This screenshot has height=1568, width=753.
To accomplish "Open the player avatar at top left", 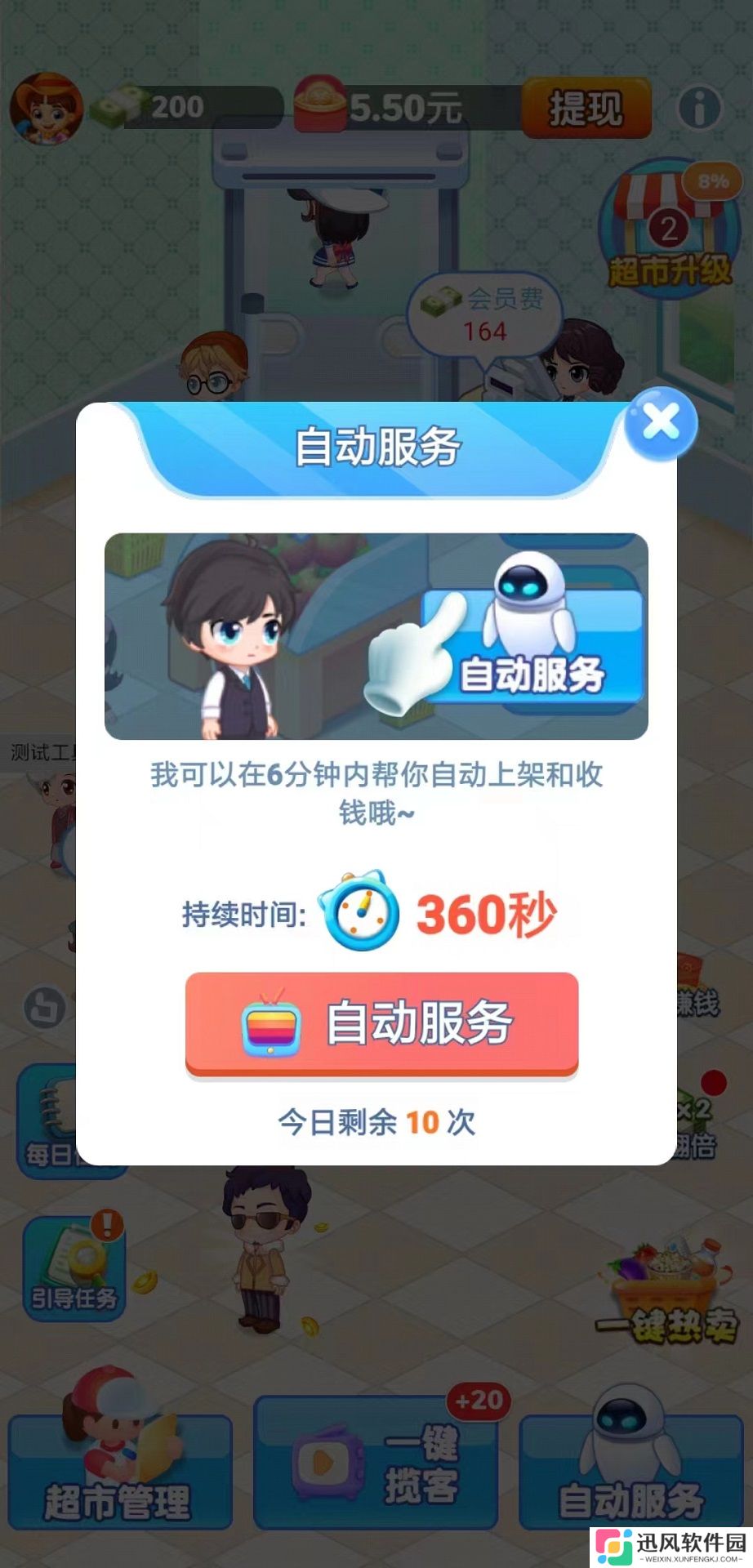I will click(x=47, y=109).
